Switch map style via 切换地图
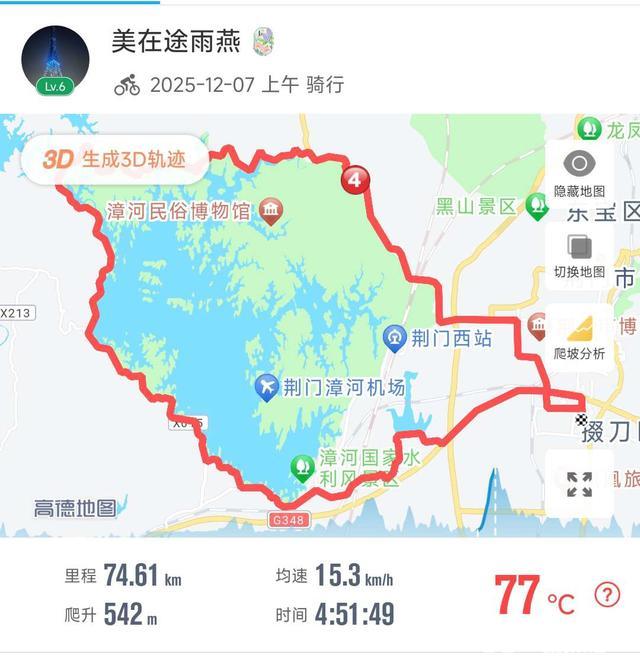Viewport: 640px width, 665px height. (579, 256)
